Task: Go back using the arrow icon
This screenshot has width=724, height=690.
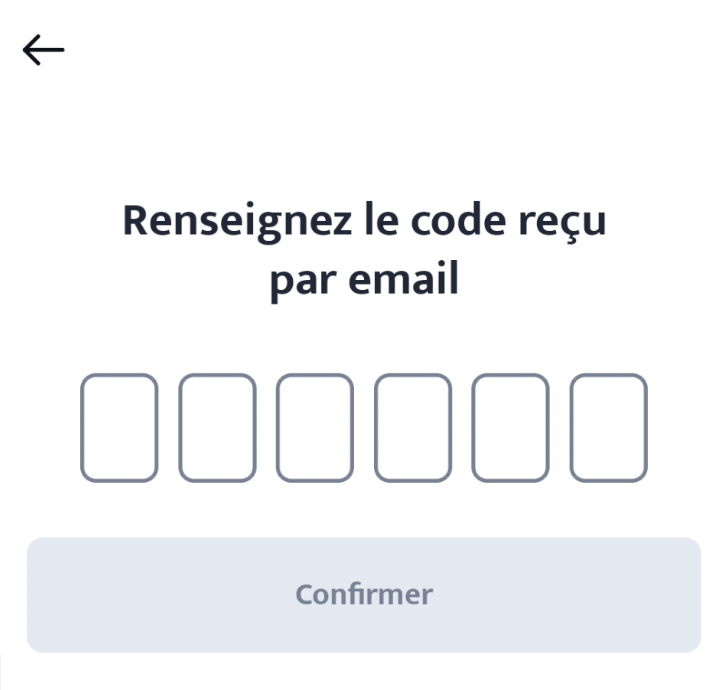Action: coord(43,50)
